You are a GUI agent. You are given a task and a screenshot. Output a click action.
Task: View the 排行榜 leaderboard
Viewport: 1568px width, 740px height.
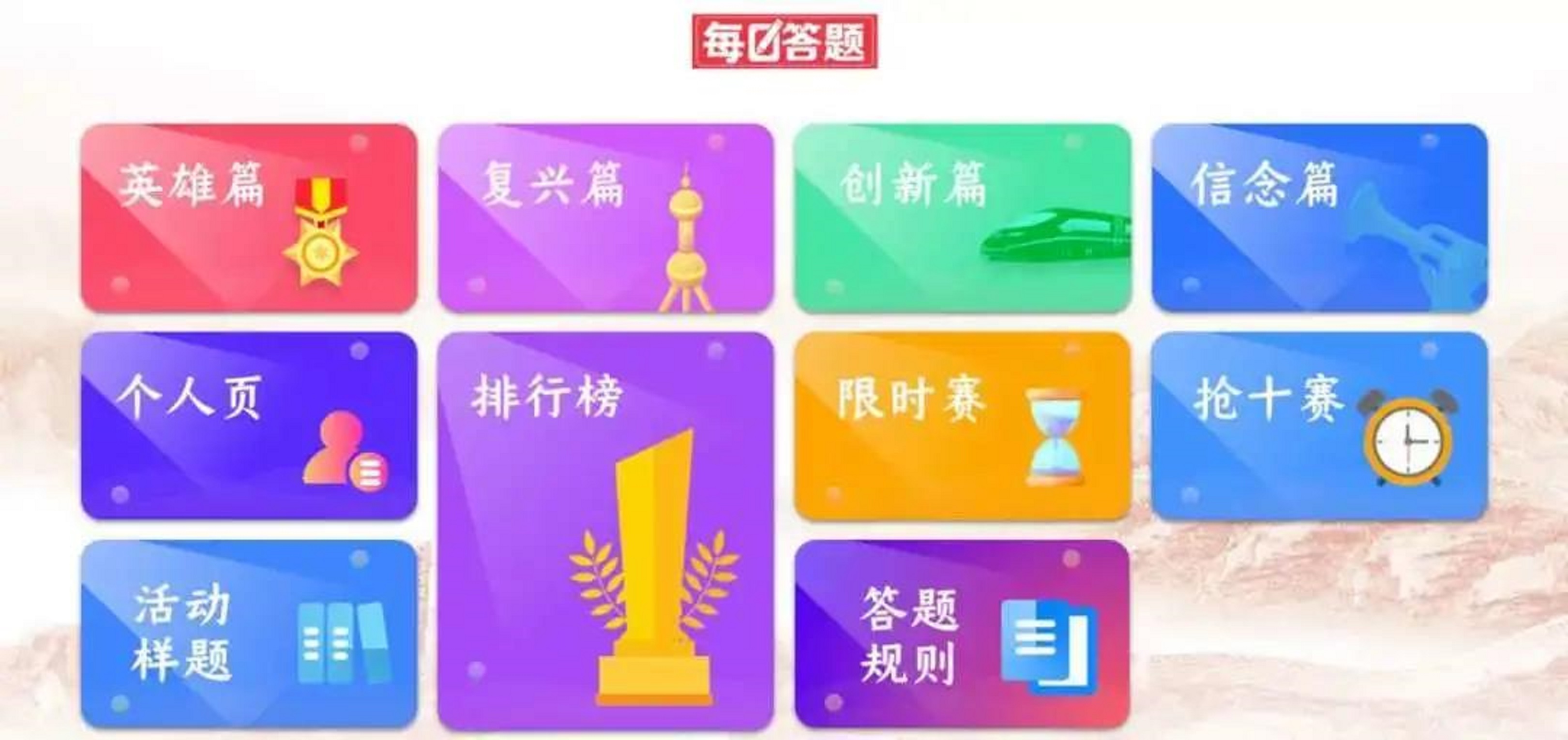click(x=605, y=531)
